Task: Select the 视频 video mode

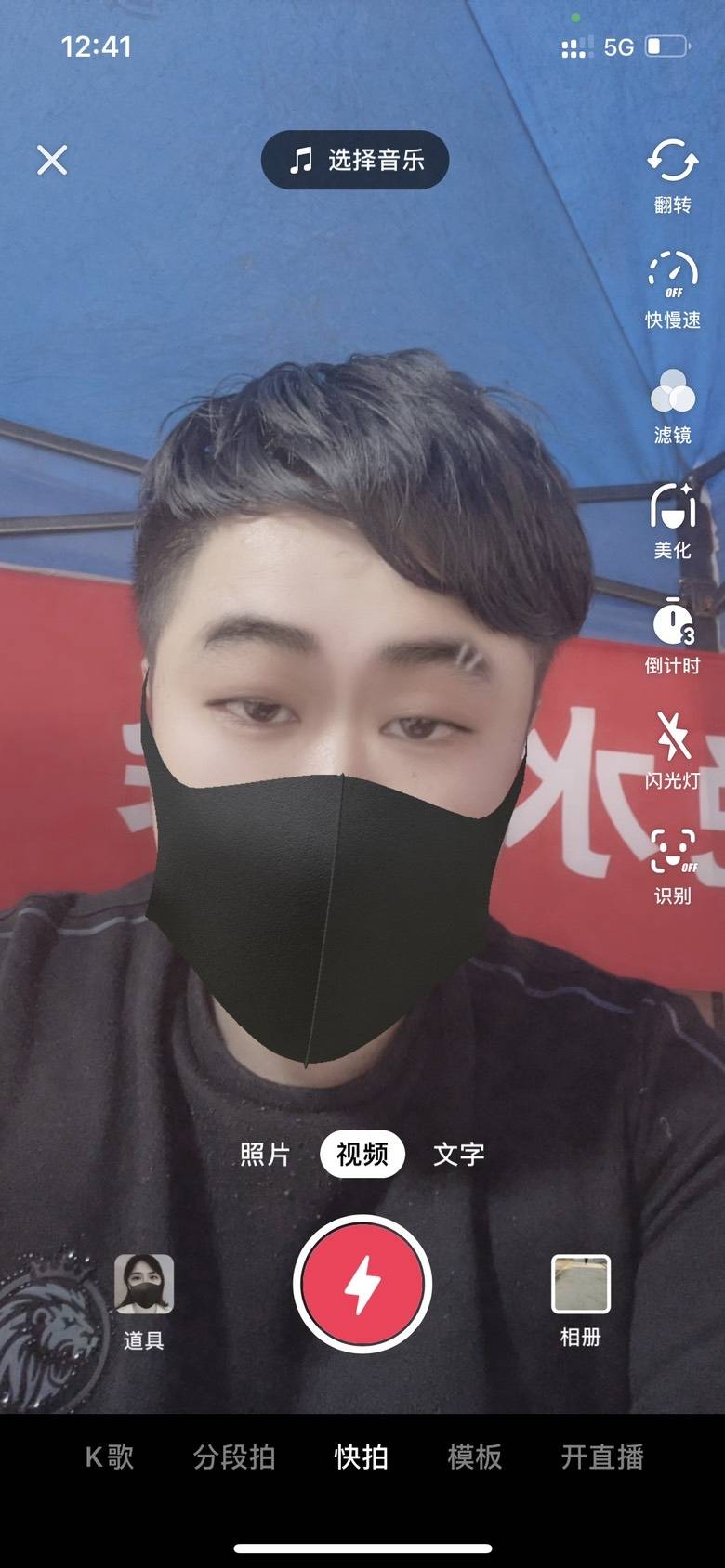Action: click(362, 1154)
